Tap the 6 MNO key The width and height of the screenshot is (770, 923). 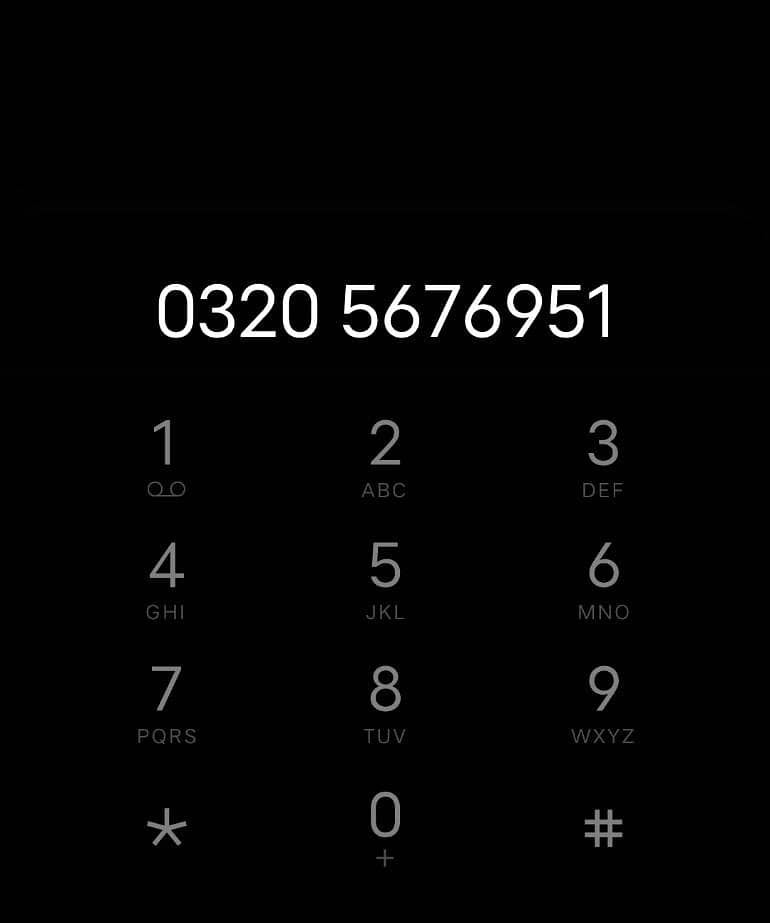(603, 578)
